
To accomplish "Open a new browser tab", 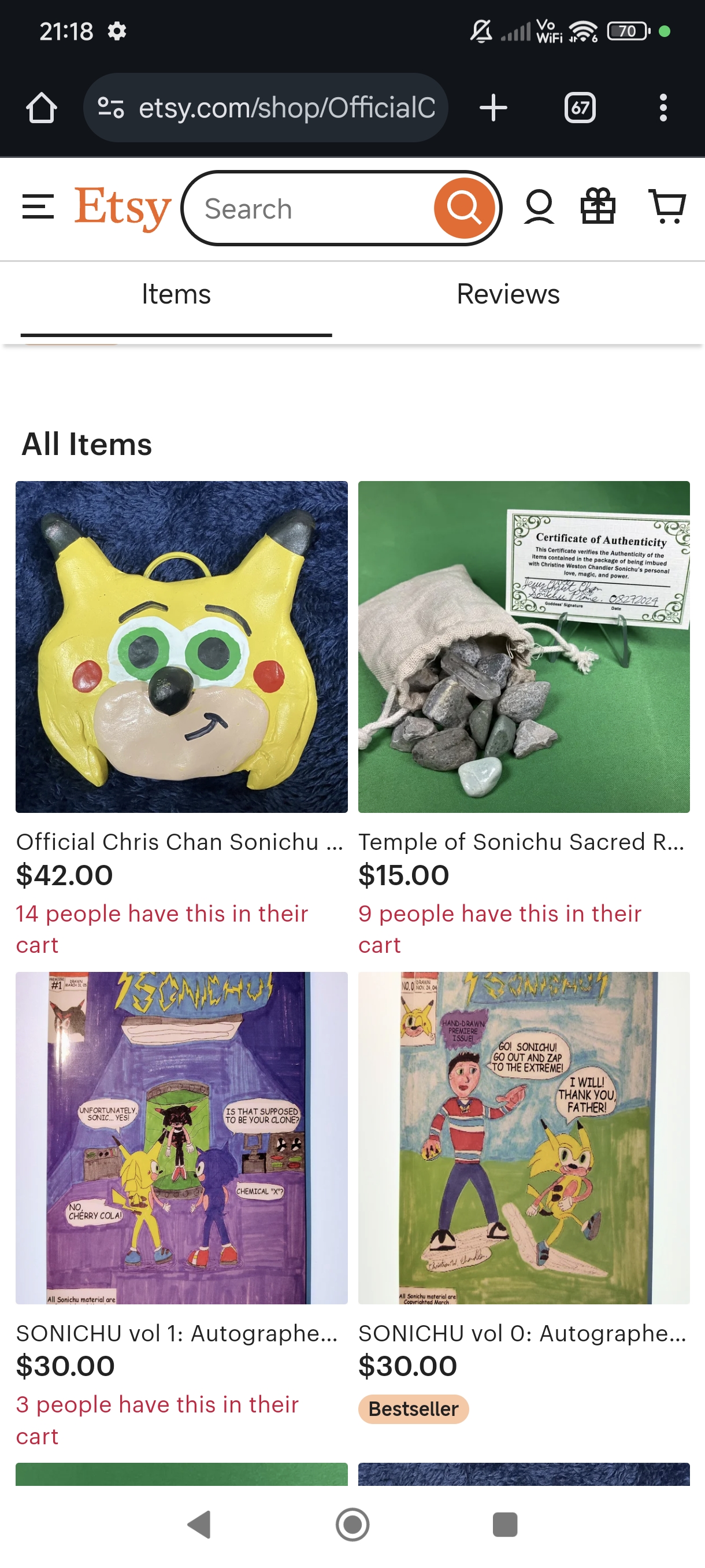I will [493, 108].
